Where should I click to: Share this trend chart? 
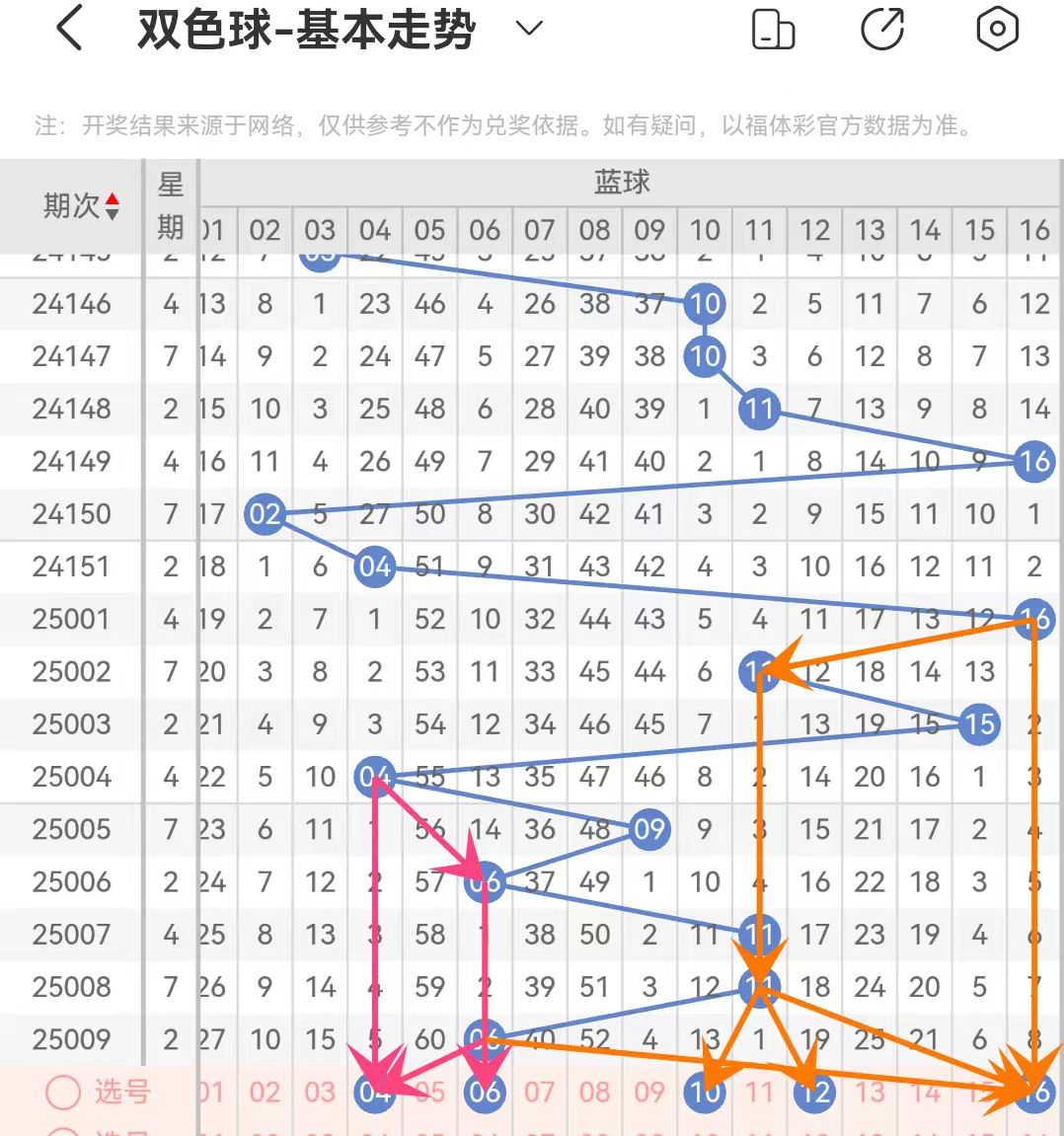pos(882,29)
